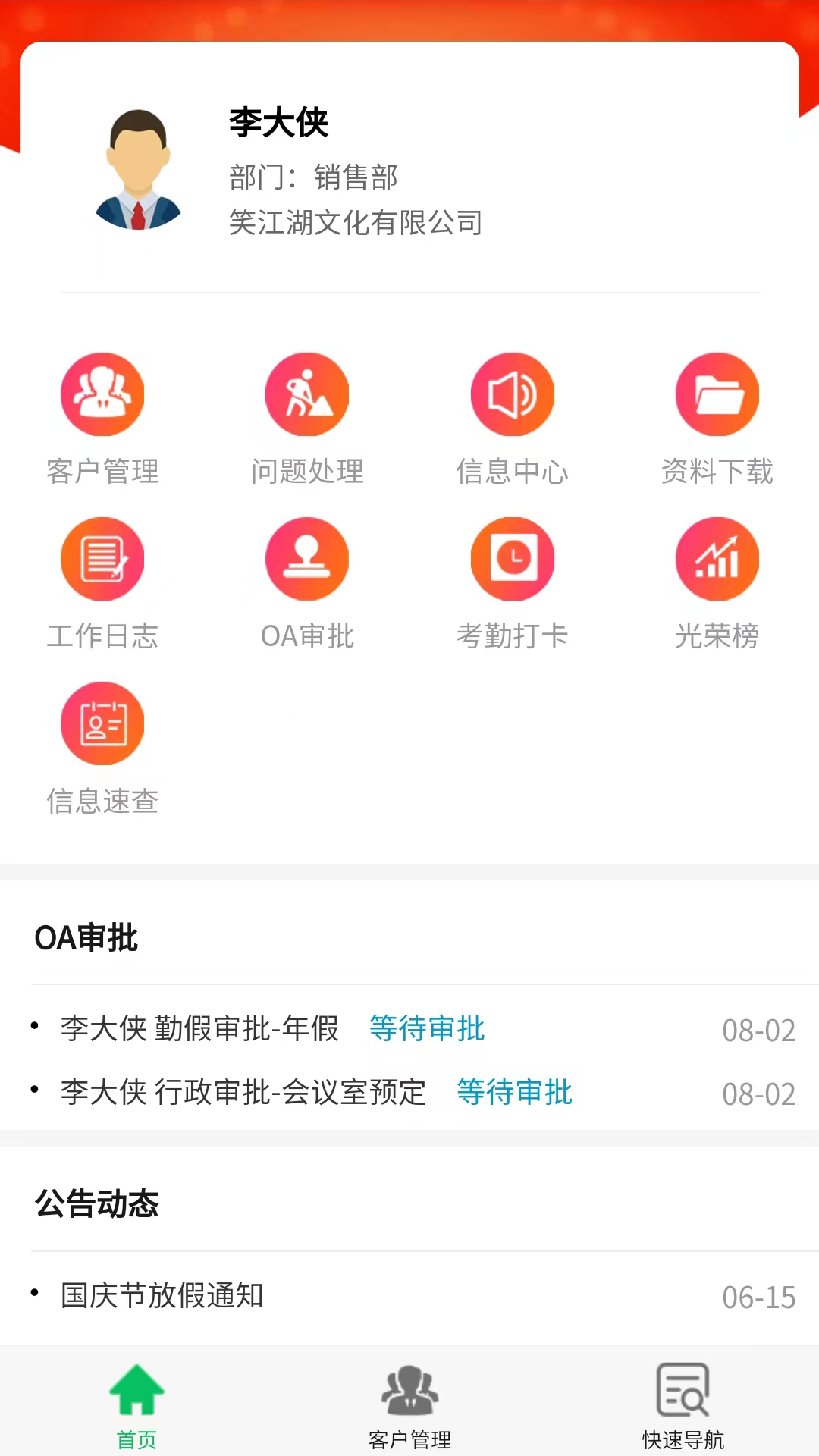Open the 光荣榜 chart icon

[x=717, y=559]
